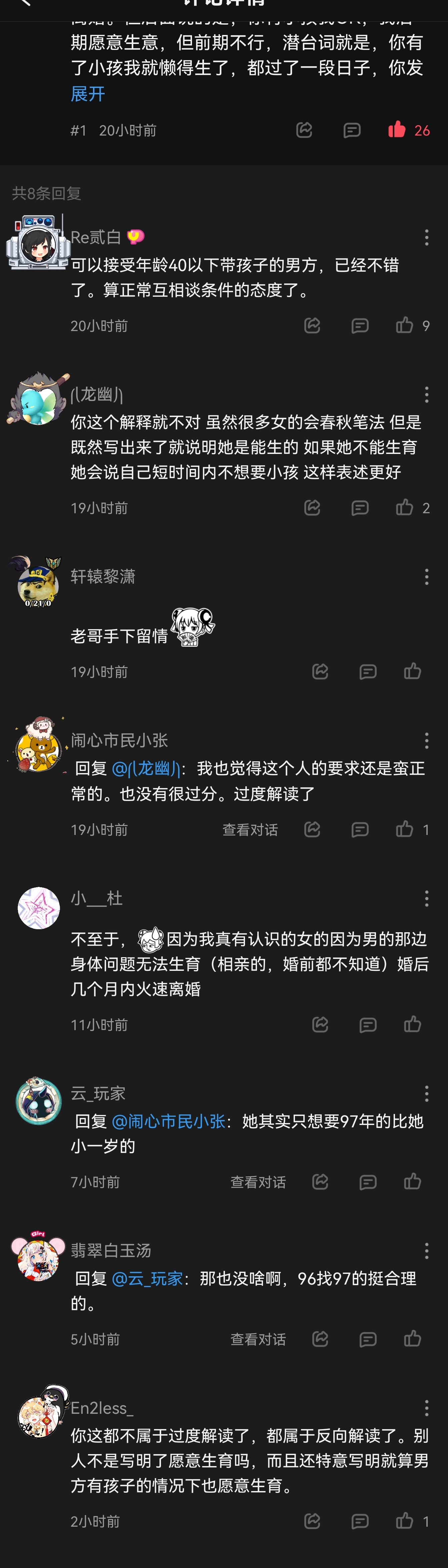
Task: Share 轩辕黎潇's reply
Action: (x=320, y=671)
